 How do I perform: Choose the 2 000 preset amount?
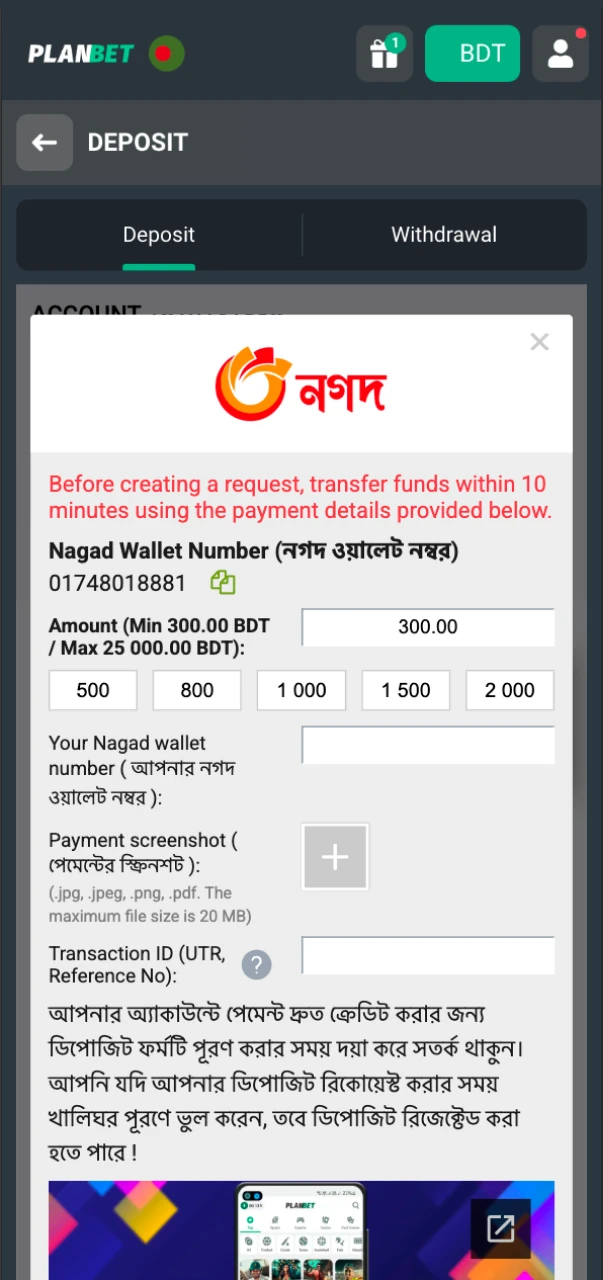(510, 690)
